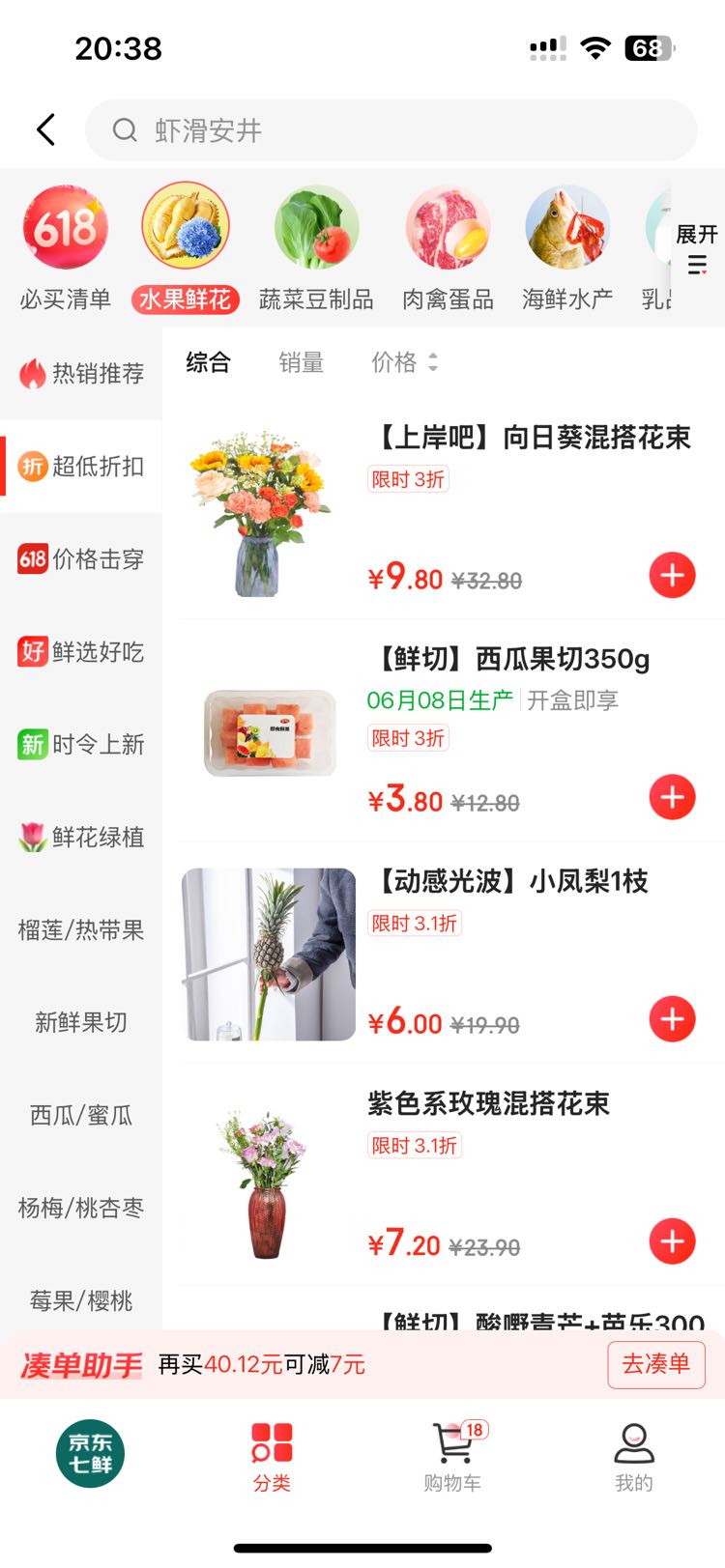
Task: Open the 鲜花绿植 side category
Action: [x=81, y=837]
